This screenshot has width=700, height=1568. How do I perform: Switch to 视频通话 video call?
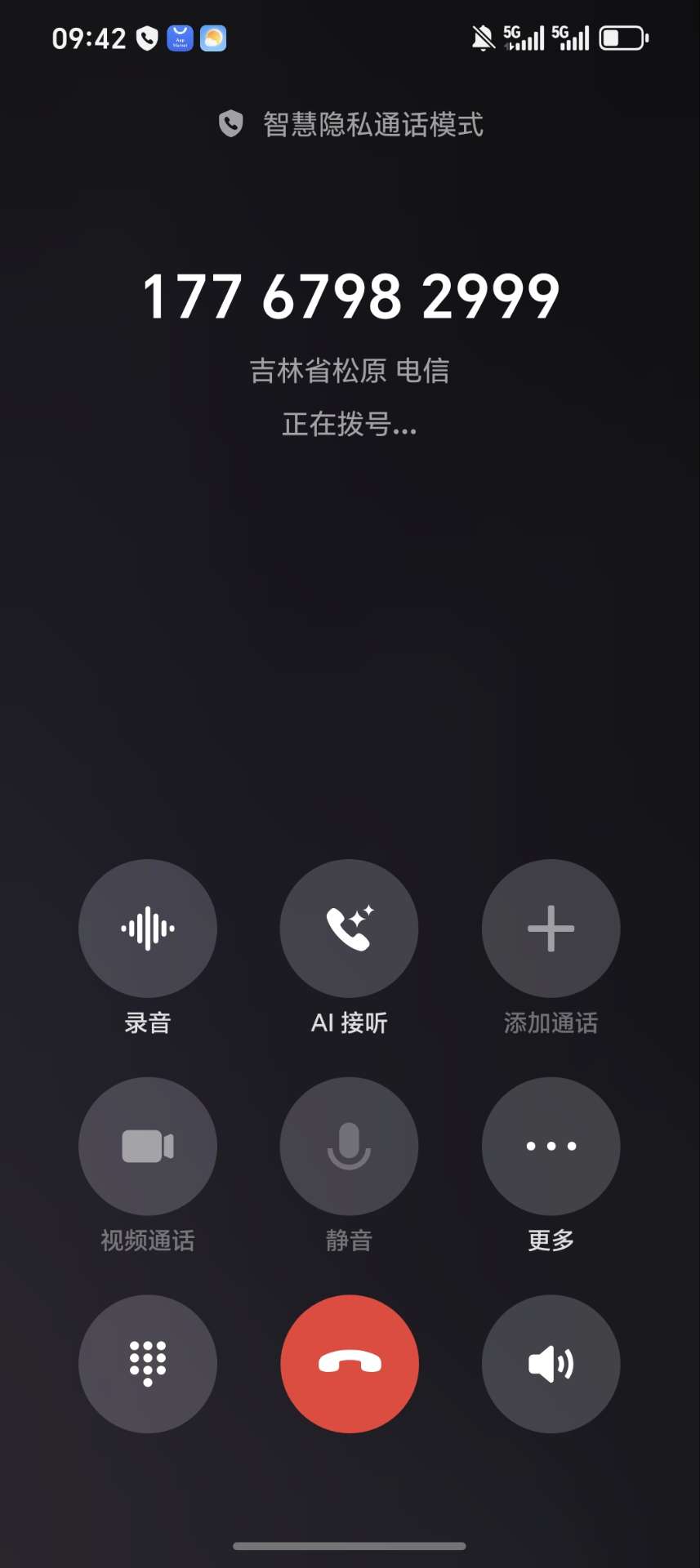tap(148, 1146)
